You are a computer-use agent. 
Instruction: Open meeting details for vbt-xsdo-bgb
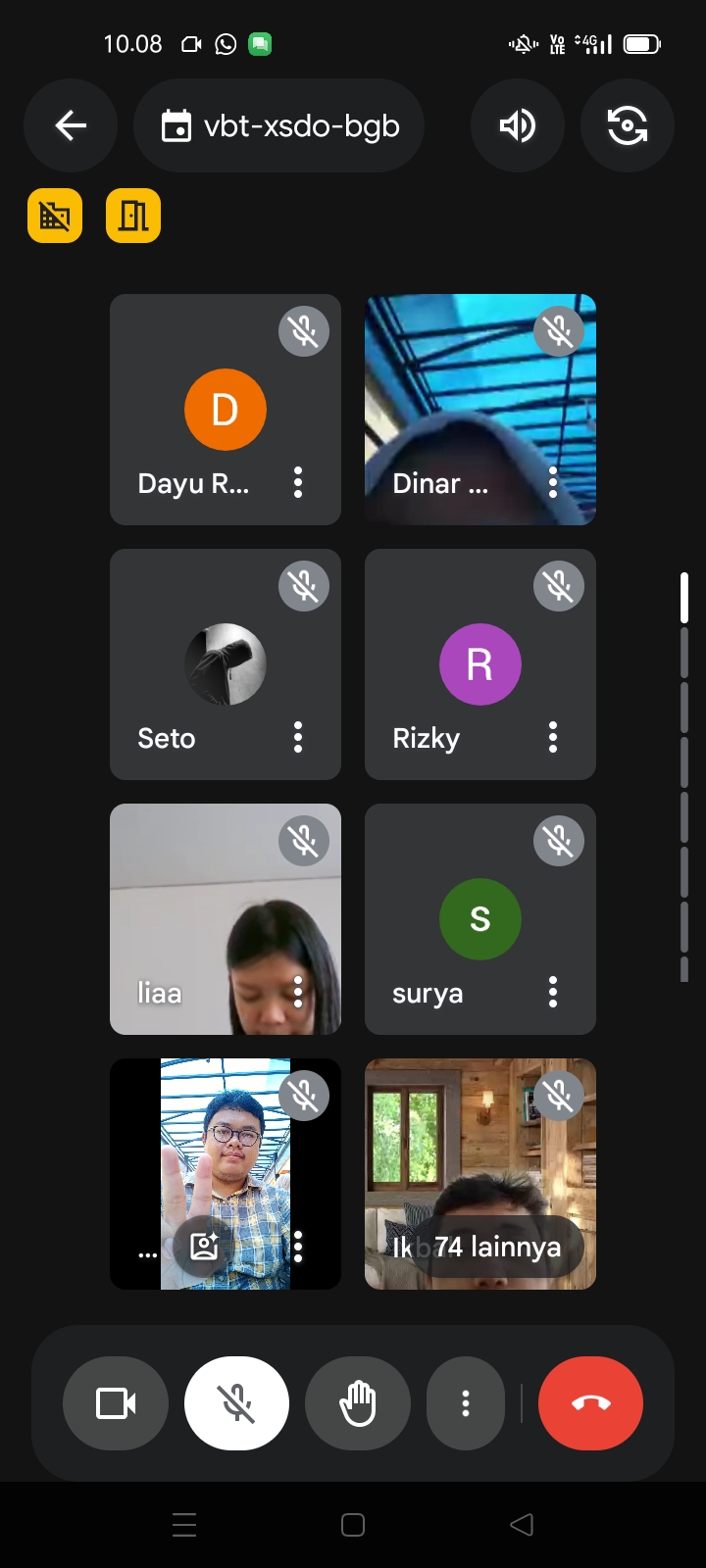(279, 125)
